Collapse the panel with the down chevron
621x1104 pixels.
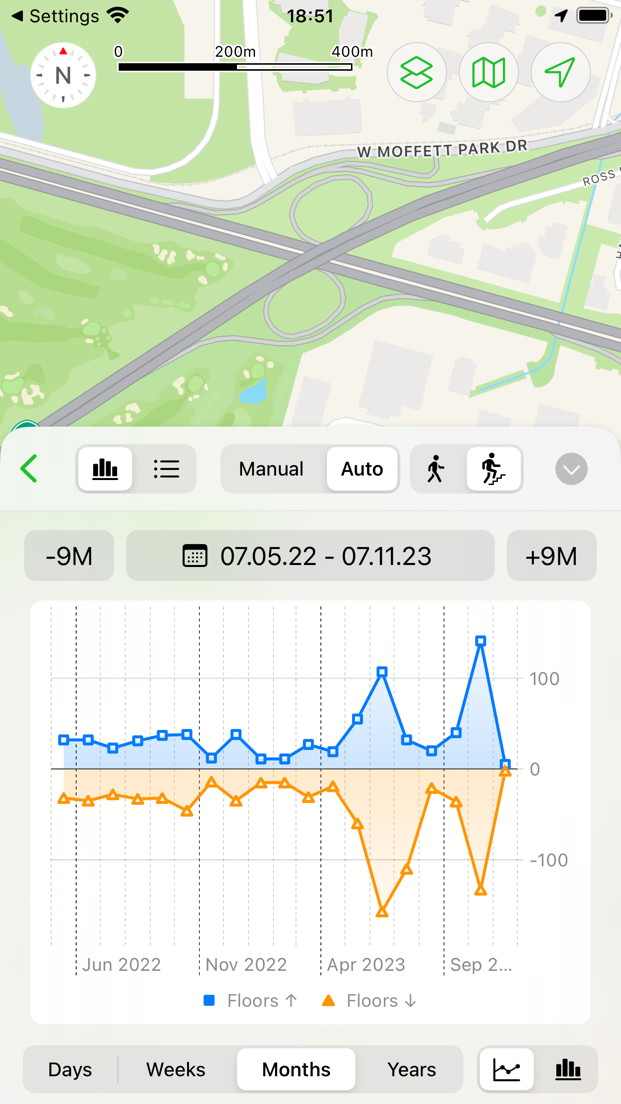571,469
